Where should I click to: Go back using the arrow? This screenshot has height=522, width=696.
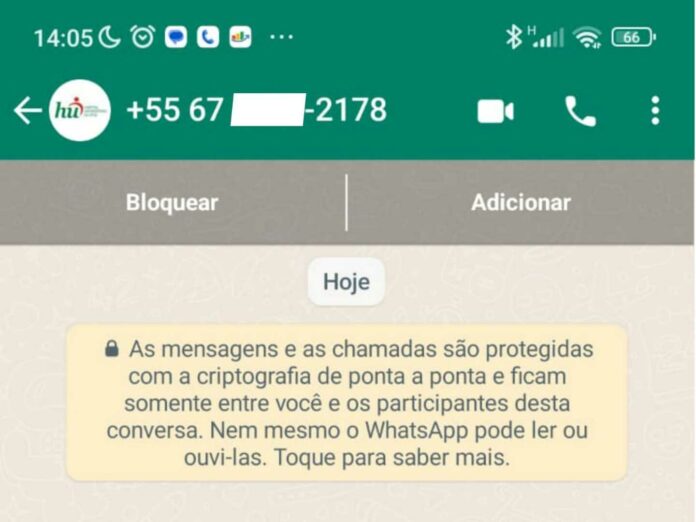pos(26,110)
